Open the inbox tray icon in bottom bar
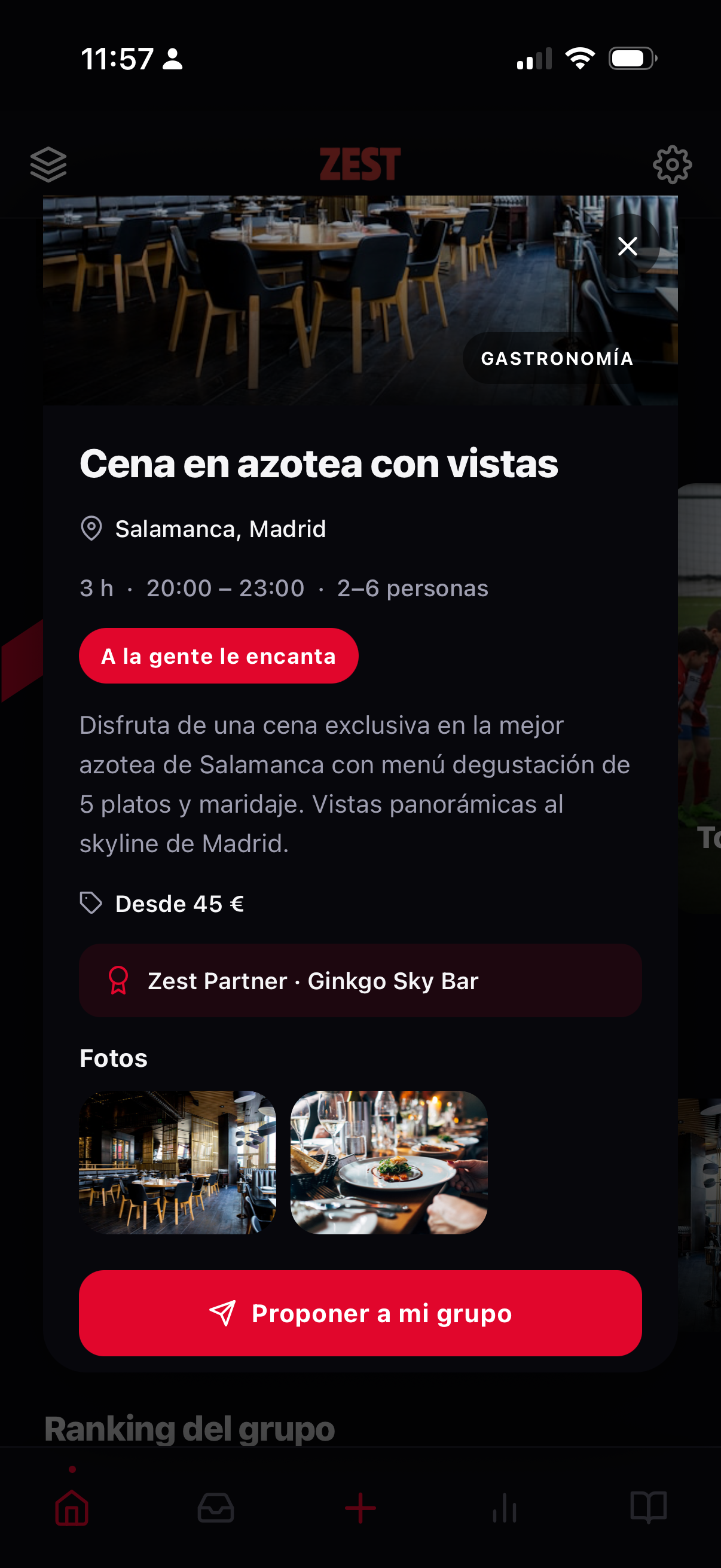Screen dimensions: 721x1568 pyautogui.click(x=216, y=1508)
